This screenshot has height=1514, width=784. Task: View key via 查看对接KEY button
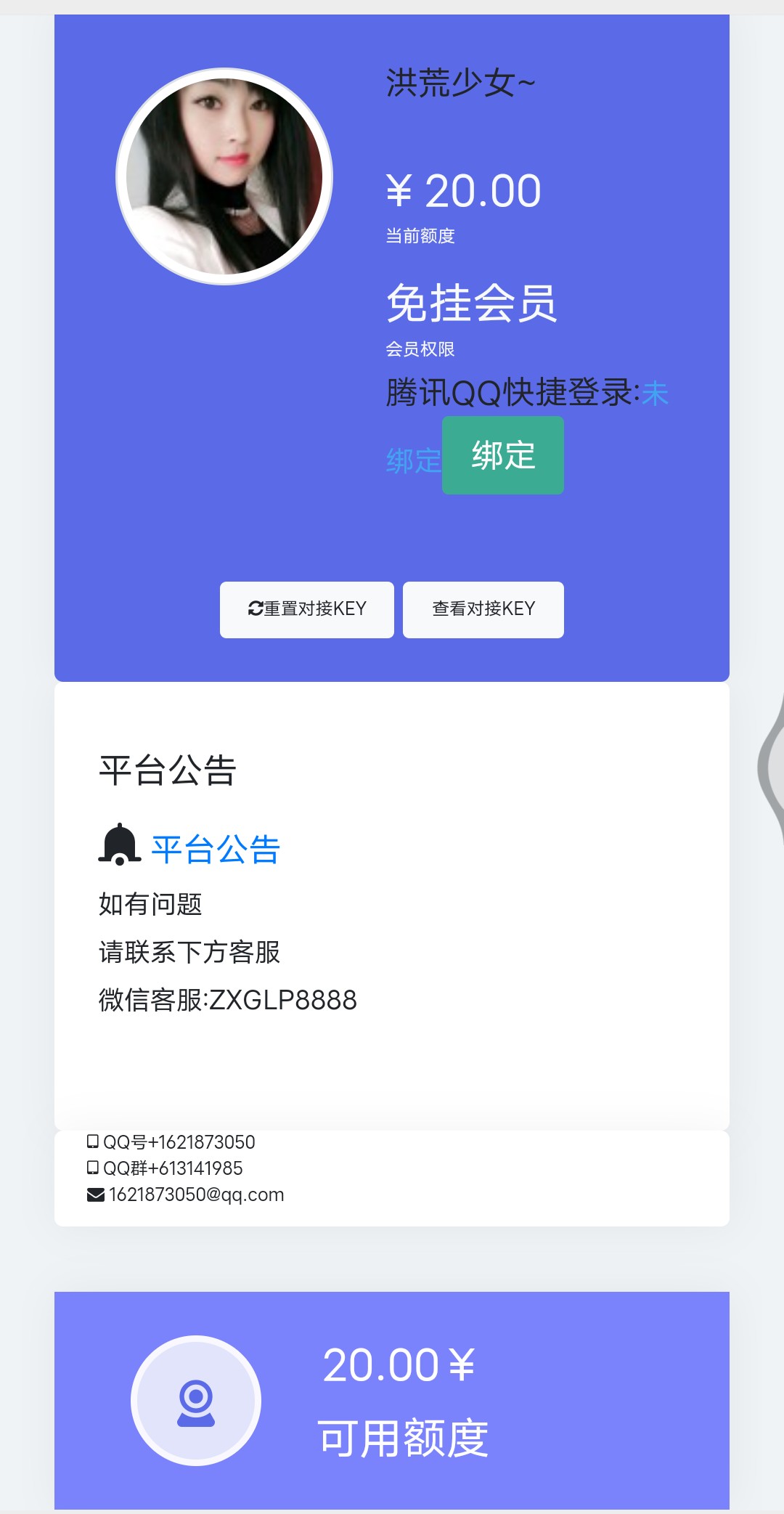483,609
